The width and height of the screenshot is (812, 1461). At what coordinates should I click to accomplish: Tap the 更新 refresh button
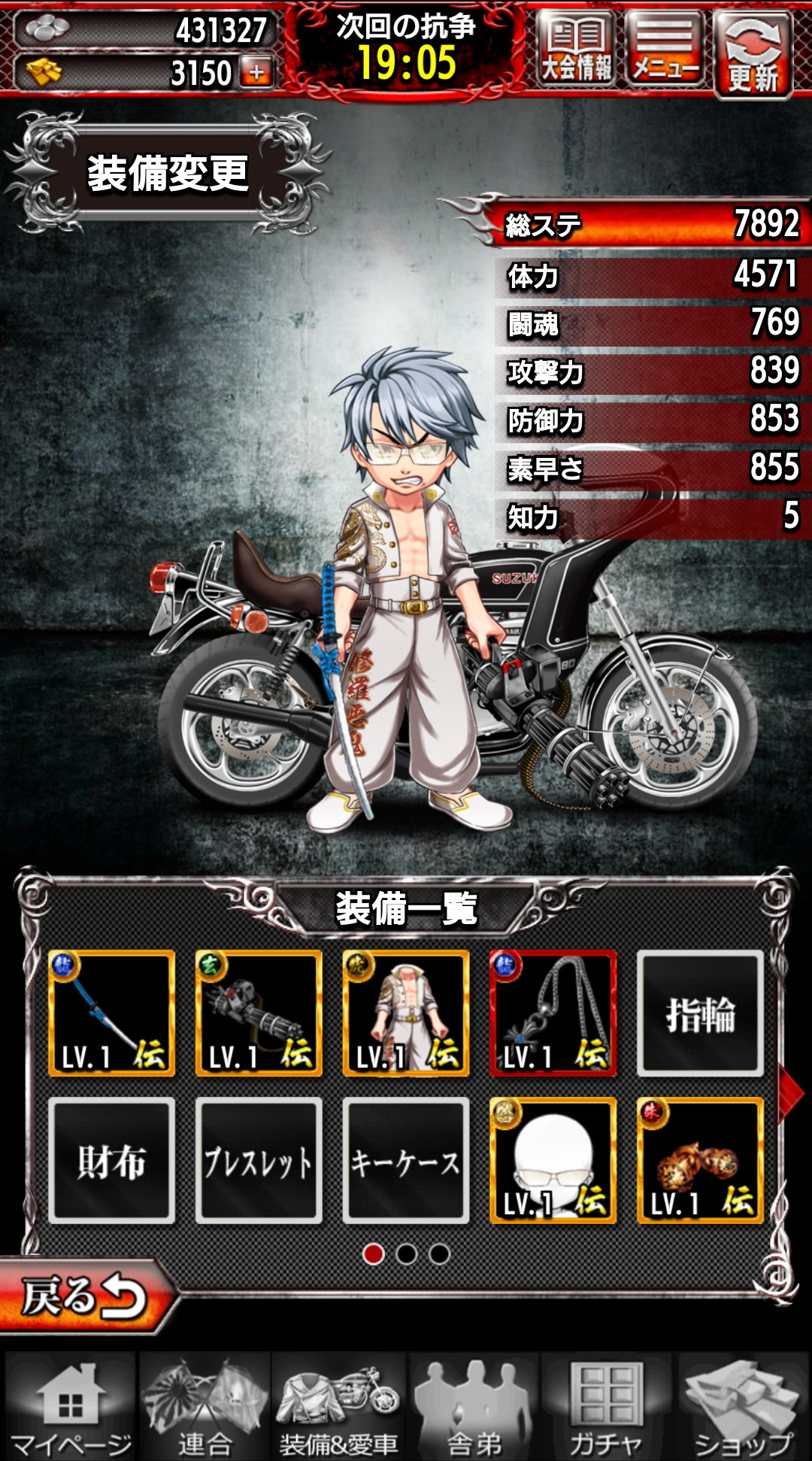pyautogui.click(x=753, y=54)
